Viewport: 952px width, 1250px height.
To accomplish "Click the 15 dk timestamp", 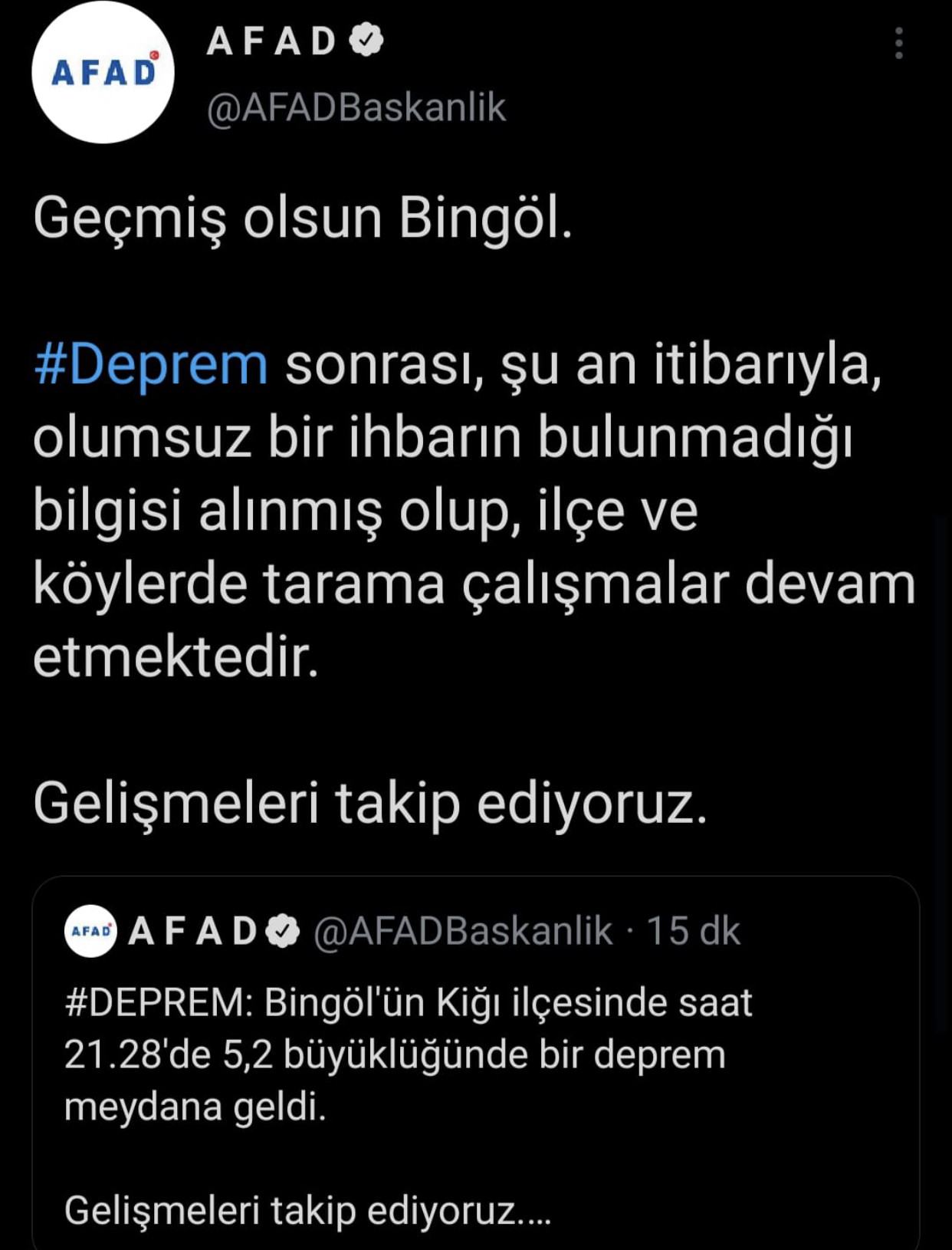I will (x=690, y=933).
